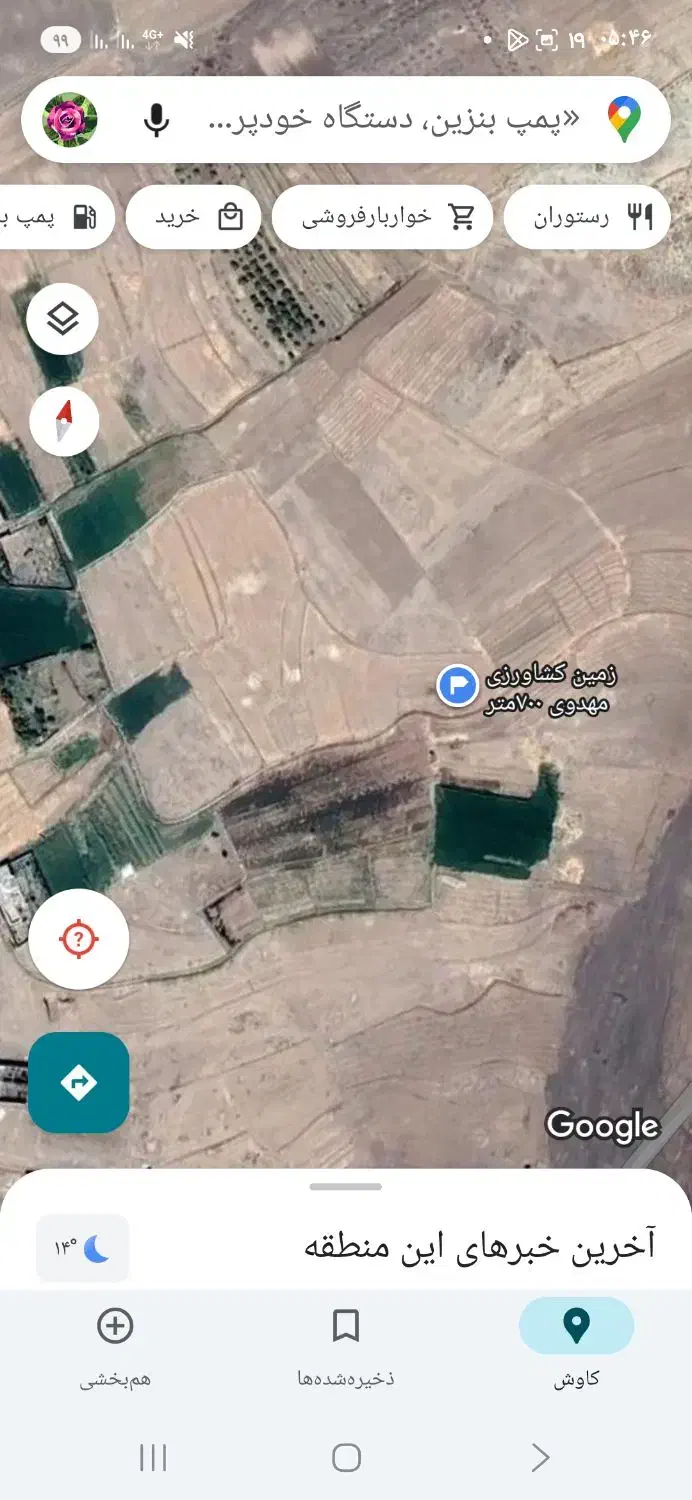Center map on my location
This screenshot has height=1500, width=692.
78,939
